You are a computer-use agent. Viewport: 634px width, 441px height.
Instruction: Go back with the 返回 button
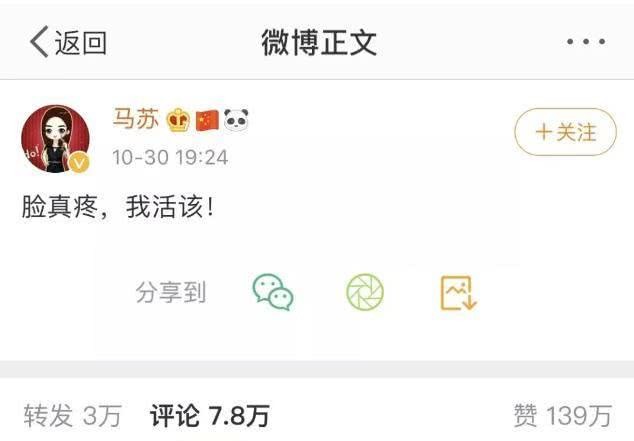tap(68, 42)
